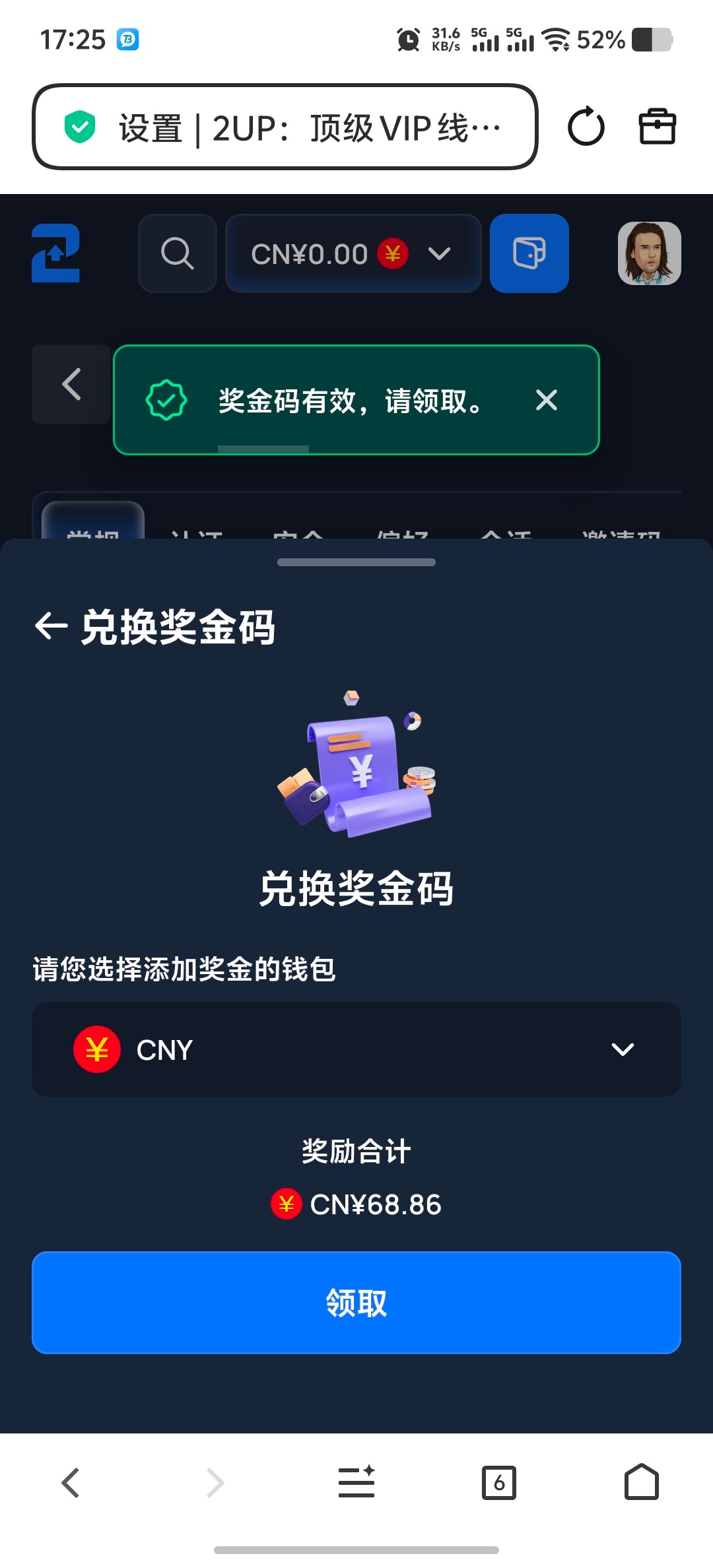Reload the page in browser
Viewport: 713px width, 1568px height.
586,127
